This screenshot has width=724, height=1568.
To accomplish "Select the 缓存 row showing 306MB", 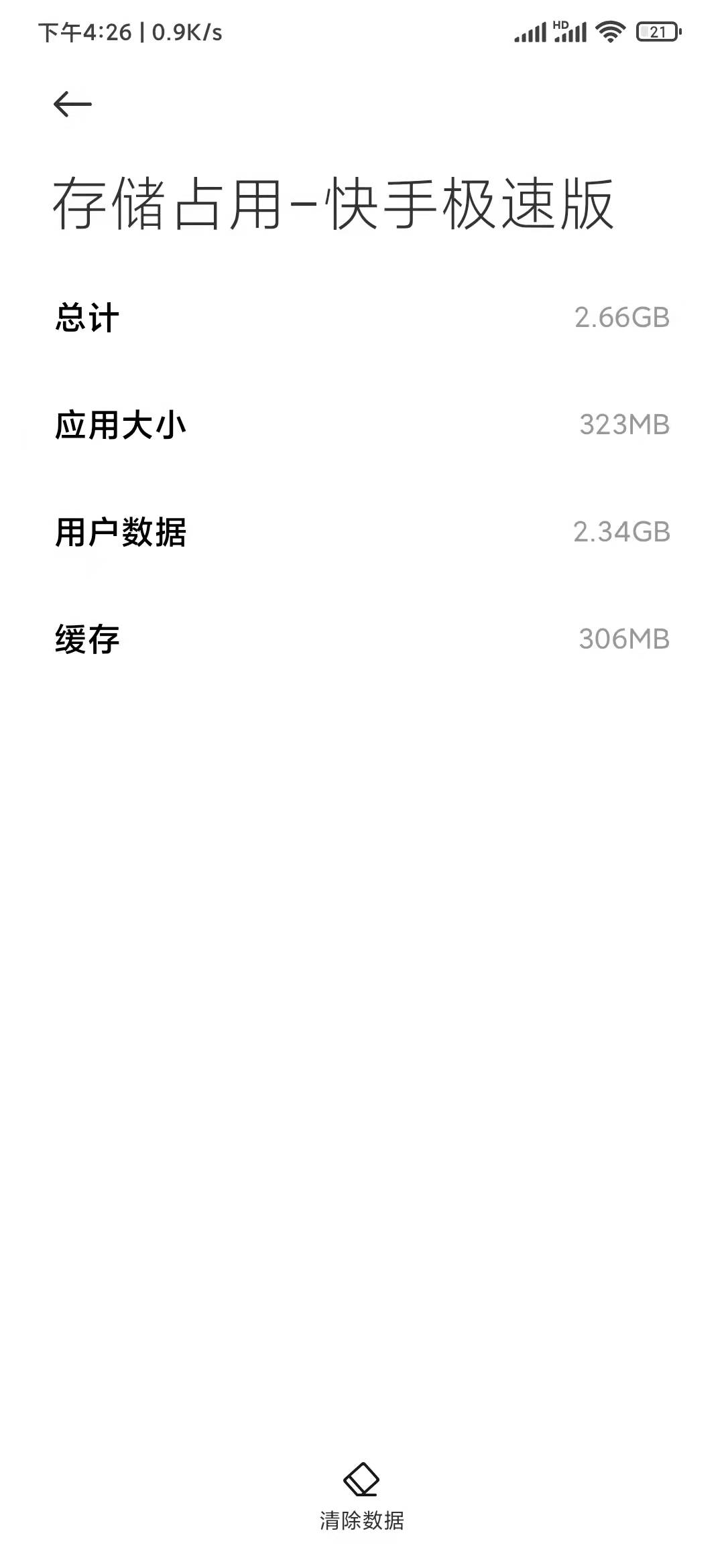I will [x=362, y=640].
